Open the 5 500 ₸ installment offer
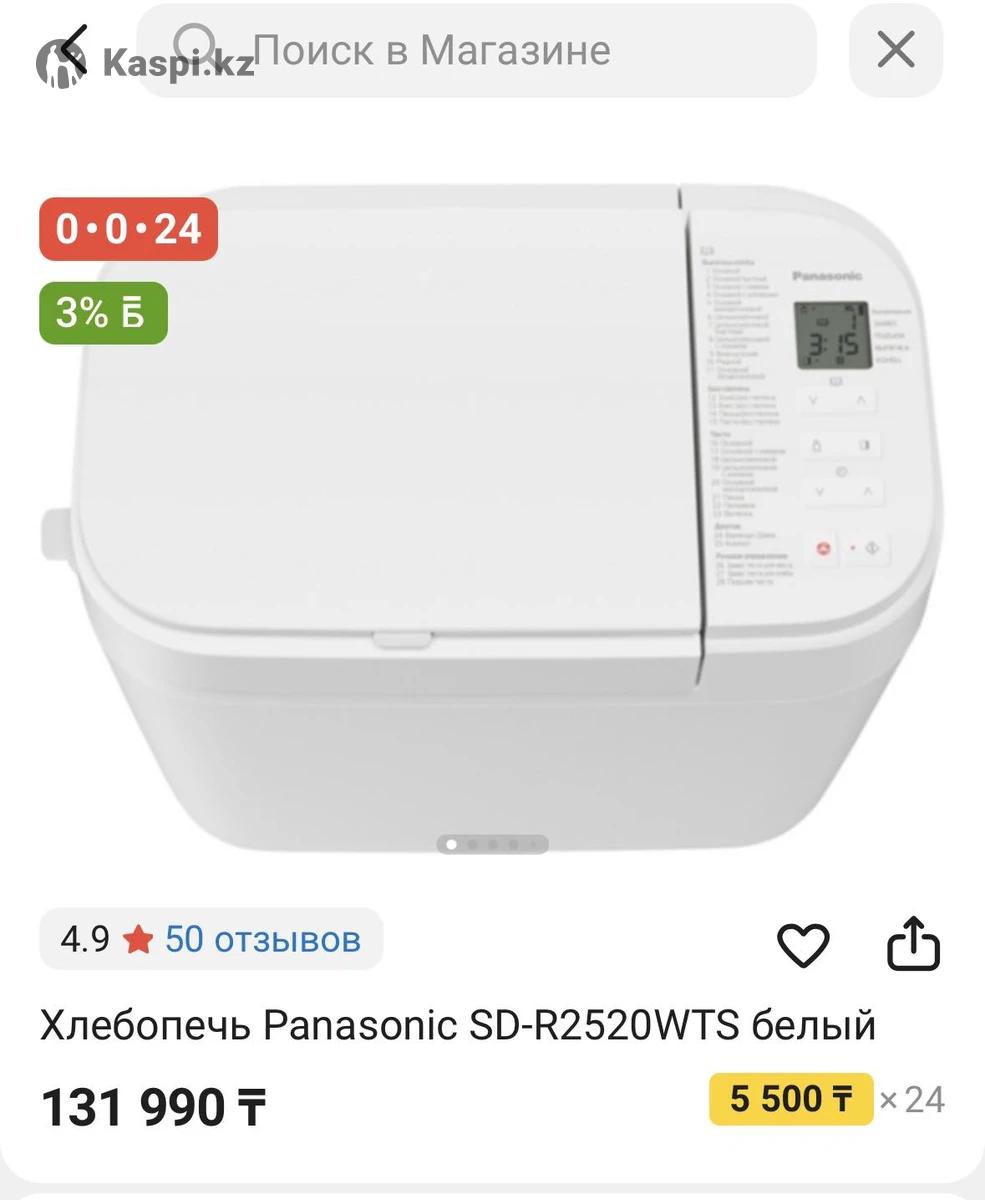This screenshot has width=985, height=1200. 790,1099
